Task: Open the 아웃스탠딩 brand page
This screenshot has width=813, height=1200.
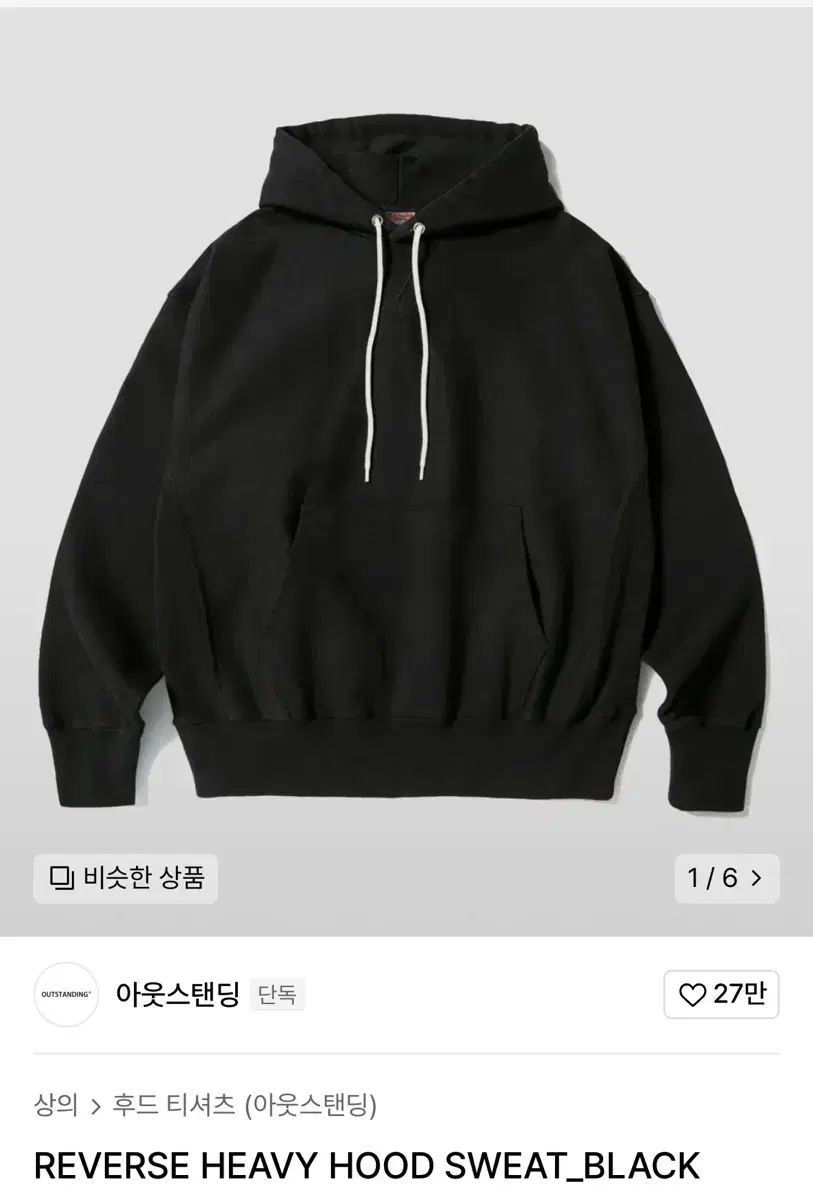Action: pos(177,994)
